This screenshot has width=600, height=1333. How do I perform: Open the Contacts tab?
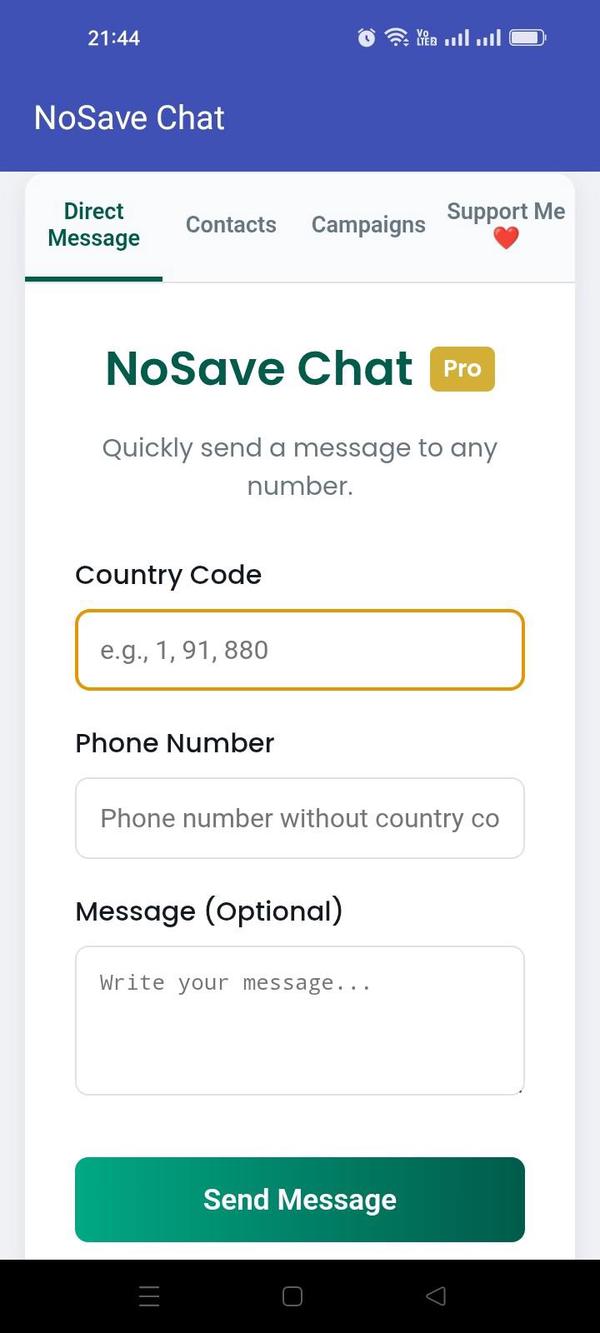231,225
